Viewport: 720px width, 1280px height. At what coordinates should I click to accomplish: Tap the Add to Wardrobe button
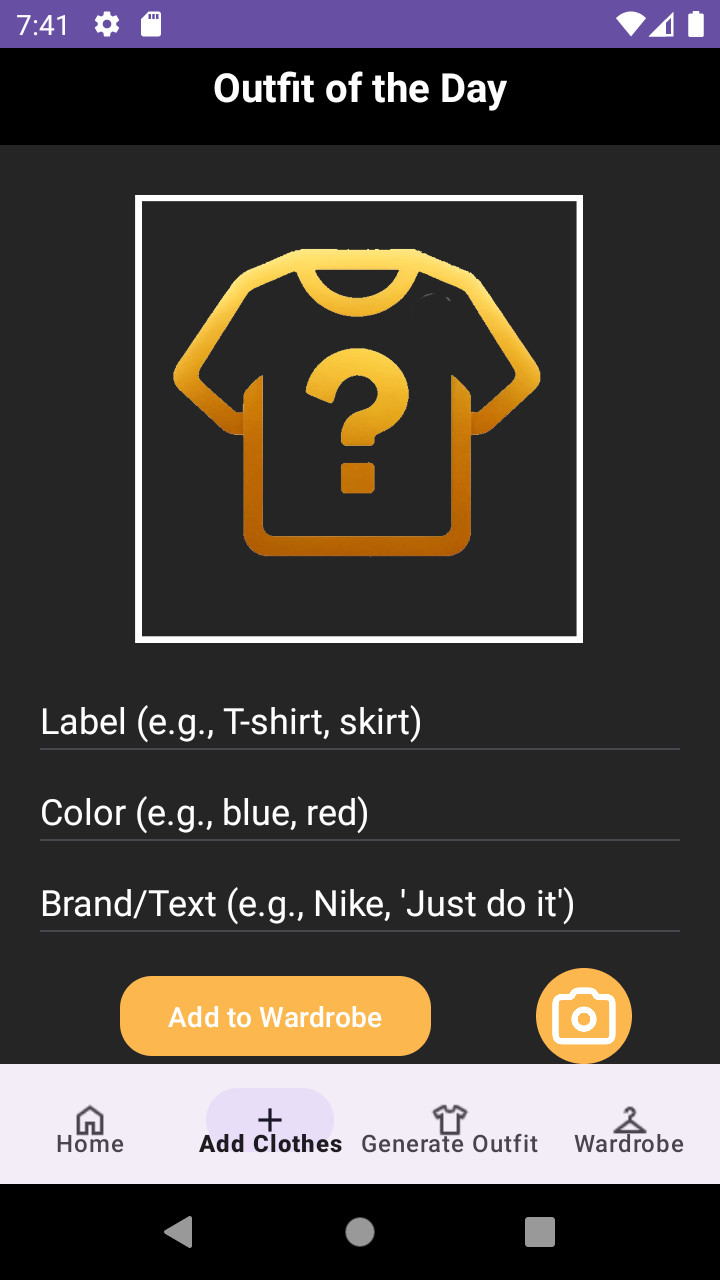click(x=275, y=1016)
